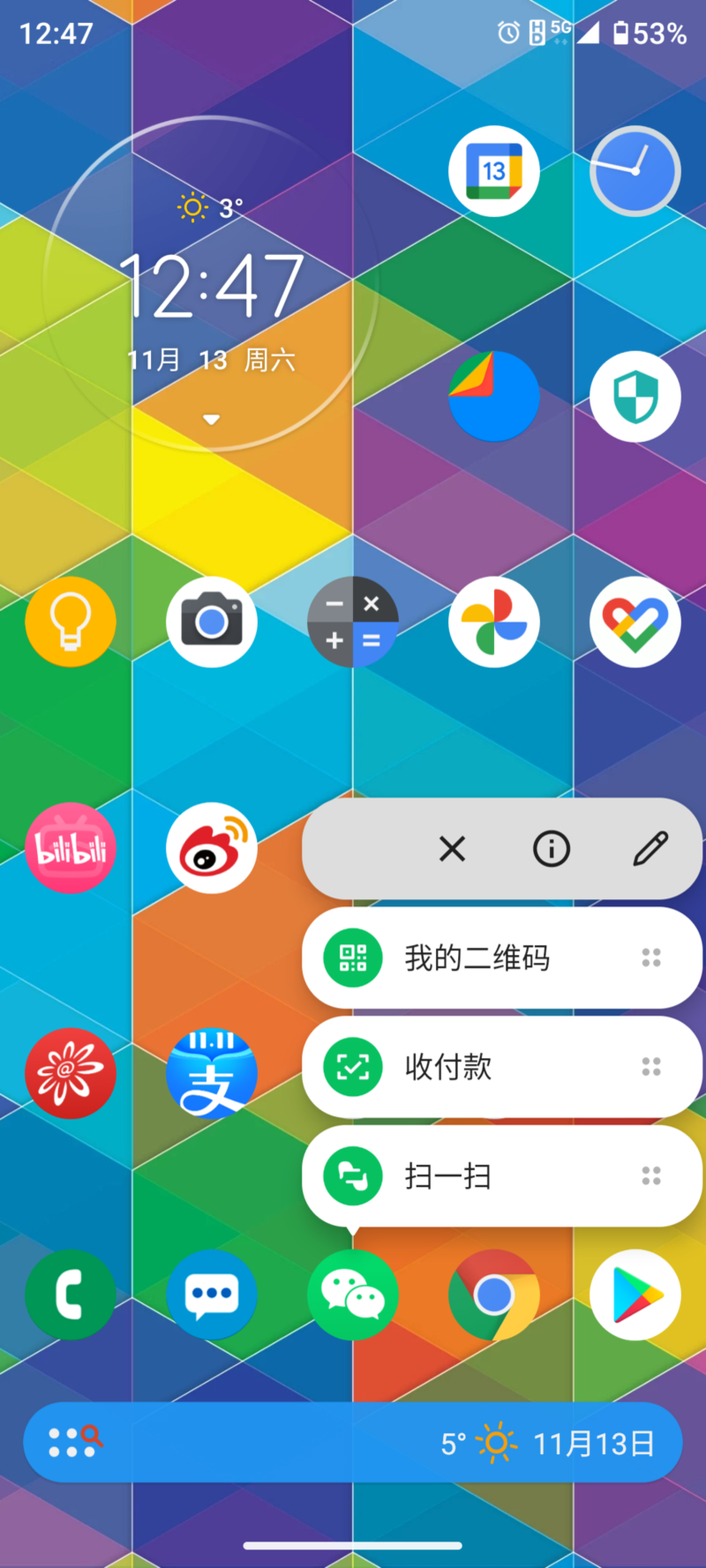This screenshot has width=706, height=1568.
Task: Open Google Calendar app
Action: click(x=494, y=170)
